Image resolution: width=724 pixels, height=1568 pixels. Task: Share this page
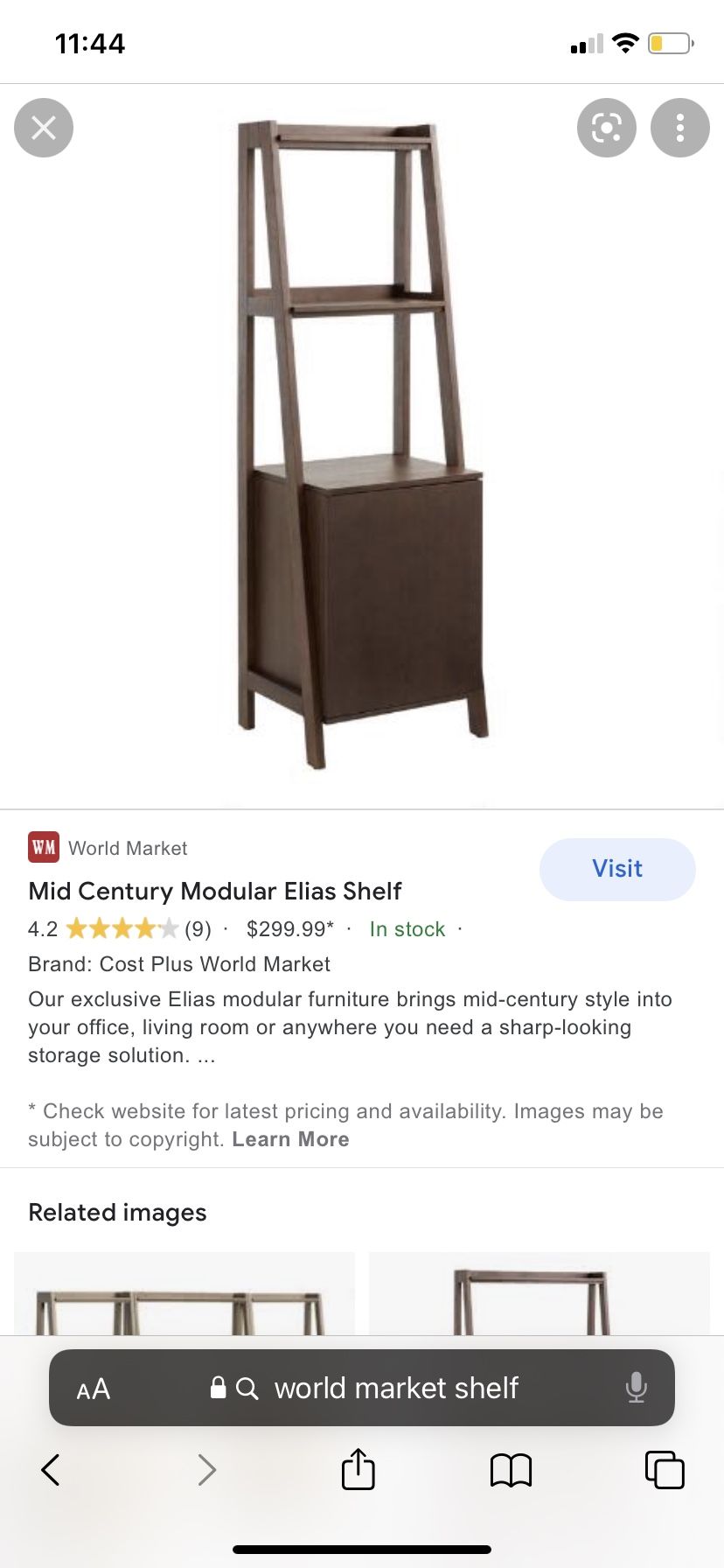pos(359,1469)
